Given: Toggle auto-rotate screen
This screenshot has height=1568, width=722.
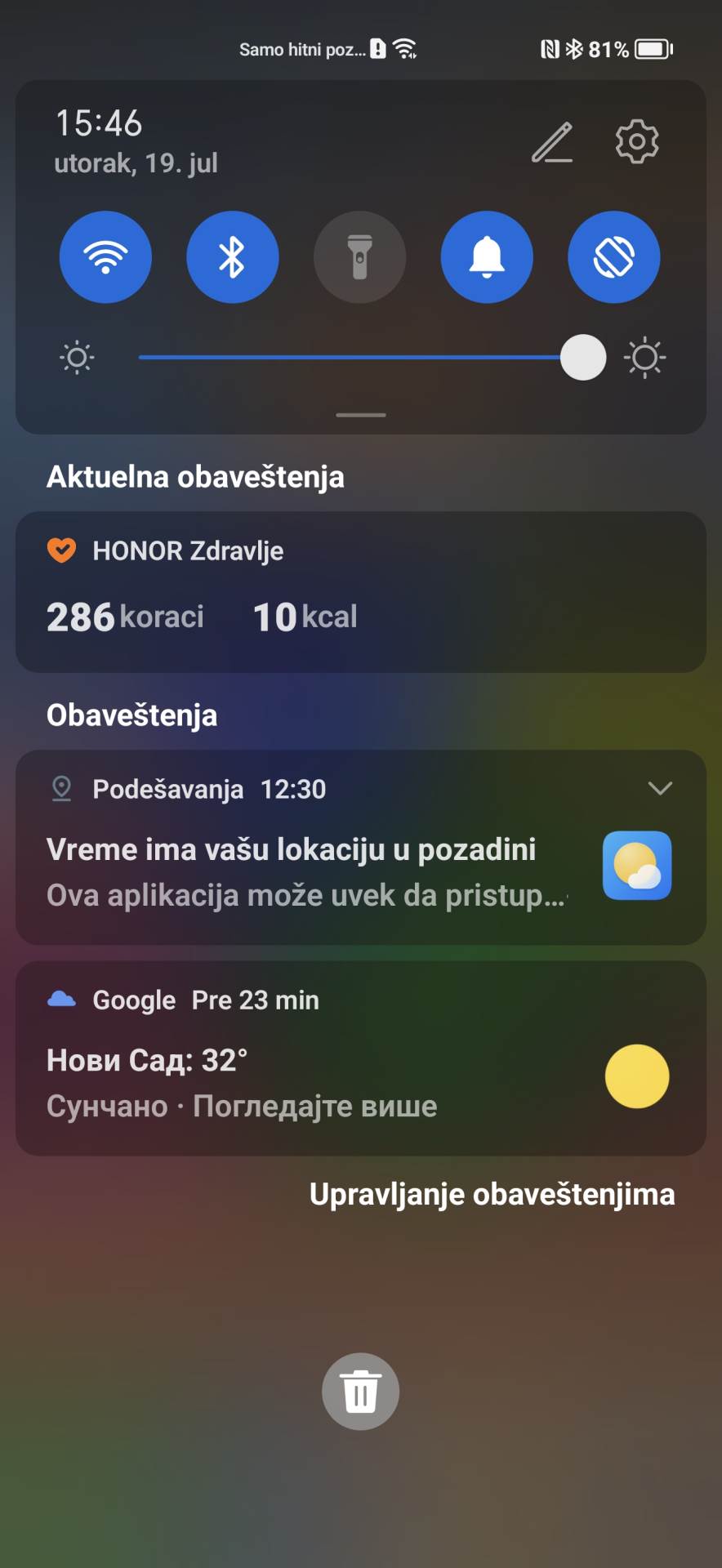Looking at the screenshot, I should (x=613, y=256).
